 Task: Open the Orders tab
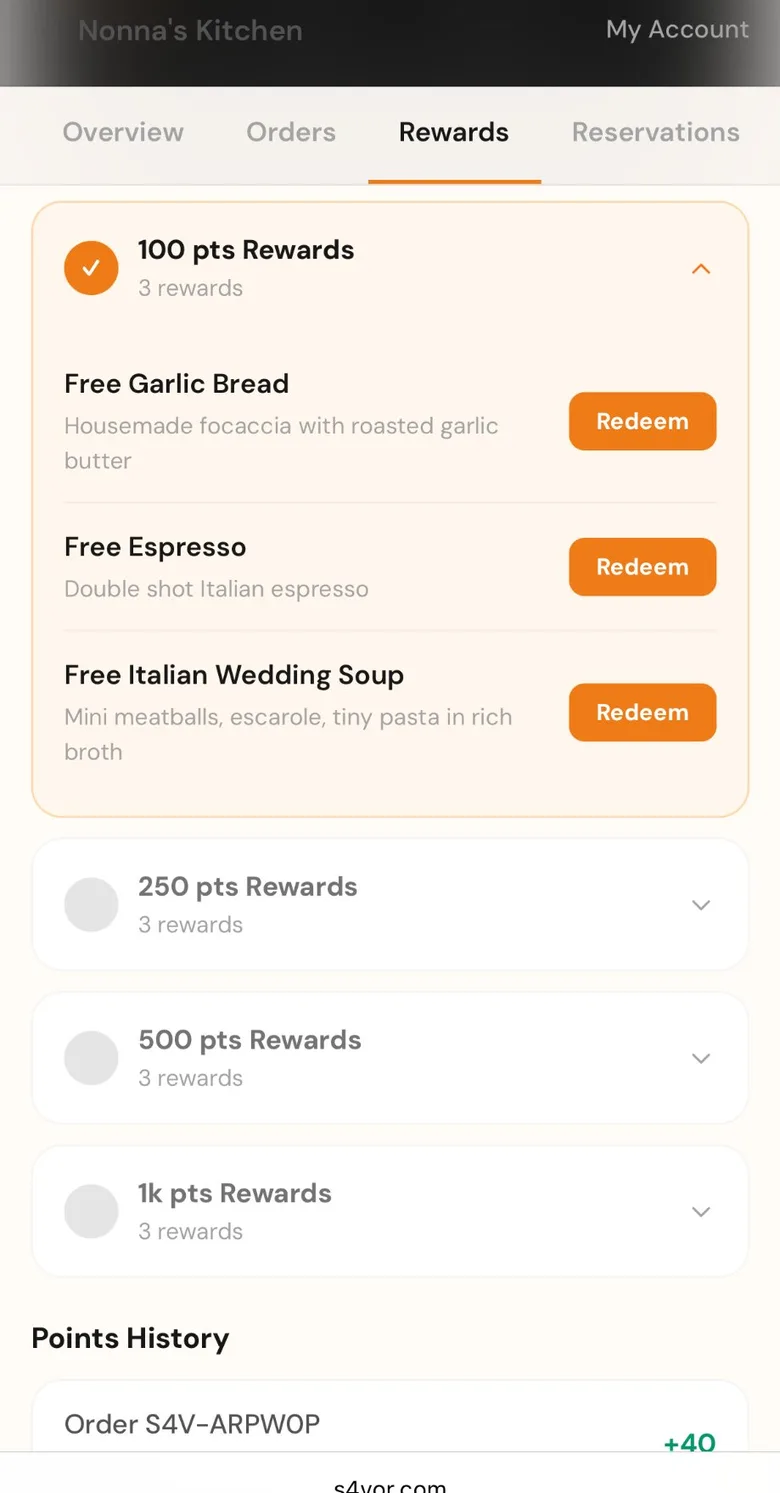click(291, 132)
